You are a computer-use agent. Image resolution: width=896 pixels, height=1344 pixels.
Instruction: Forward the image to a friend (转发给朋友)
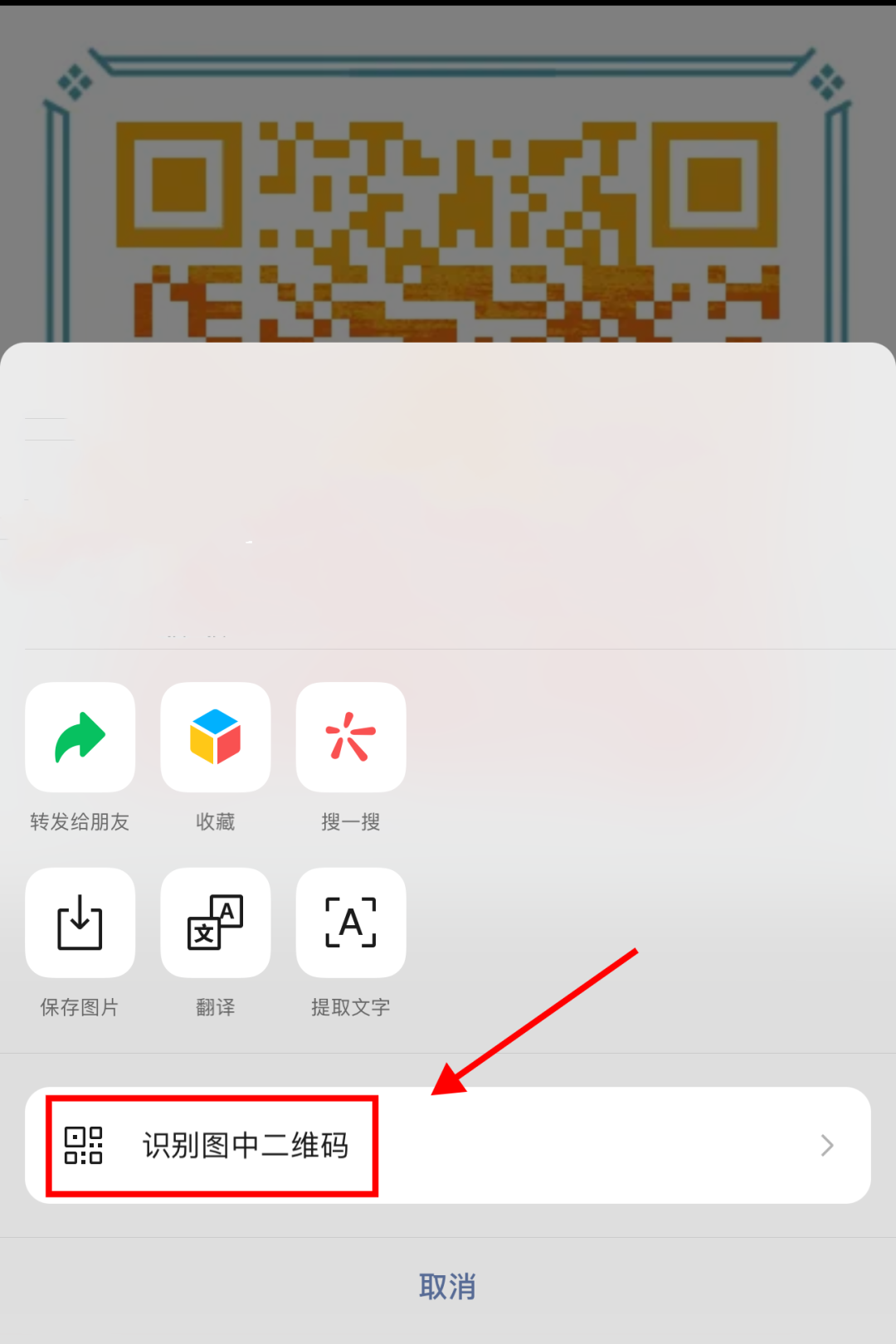[x=80, y=738]
